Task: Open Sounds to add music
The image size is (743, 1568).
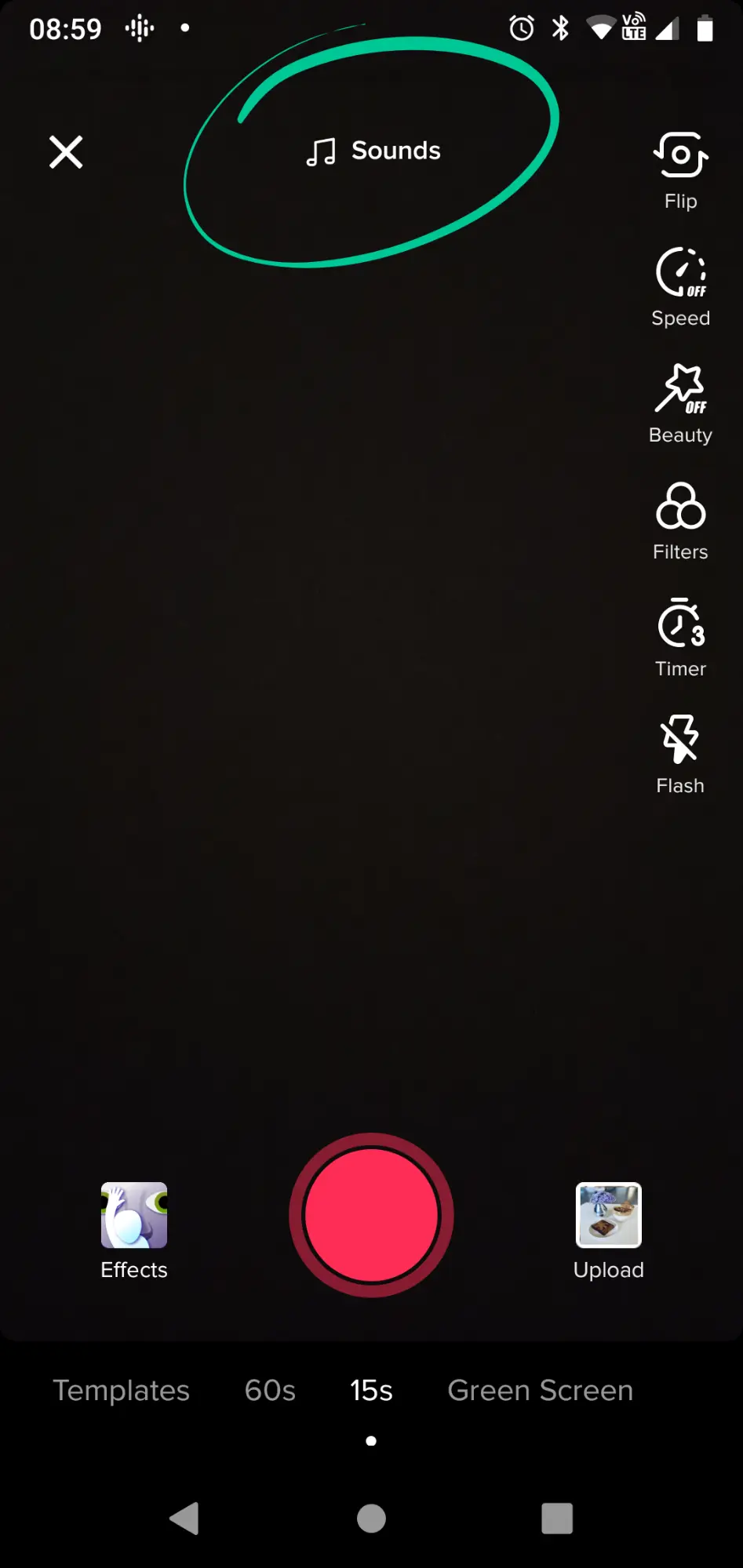Action: pos(373,151)
